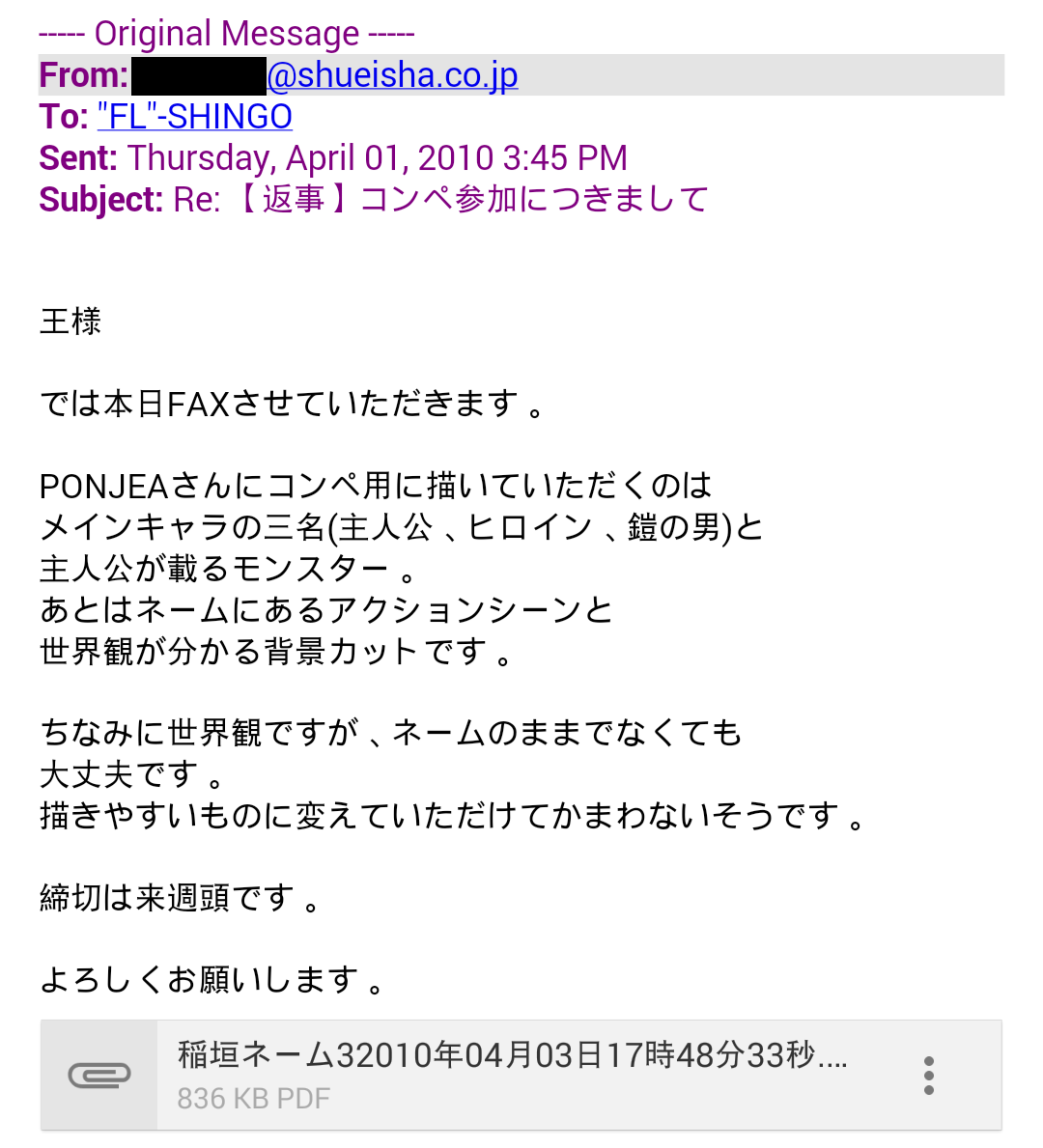The image size is (1043, 1148).
Task: Open the sender's shueisha.co.jp email link
Action: (x=391, y=75)
